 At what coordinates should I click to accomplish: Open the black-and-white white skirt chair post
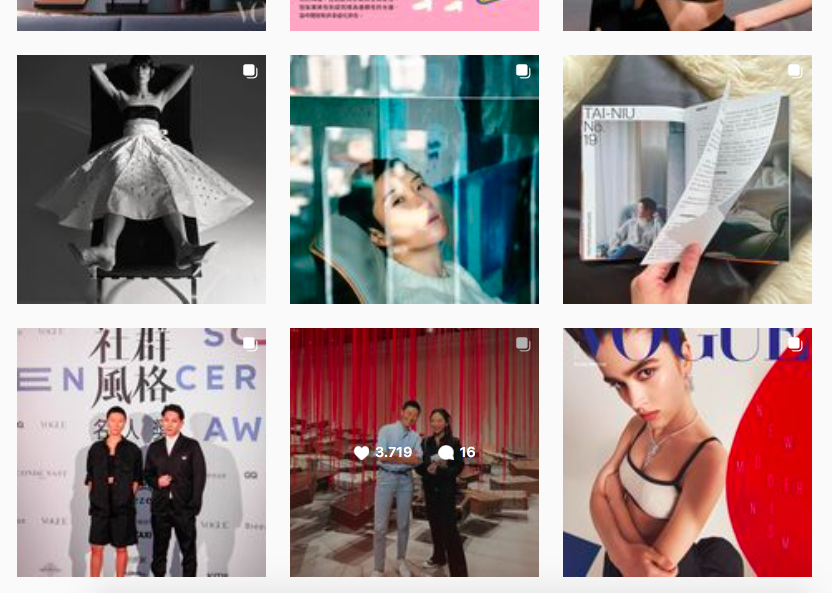click(x=141, y=179)
